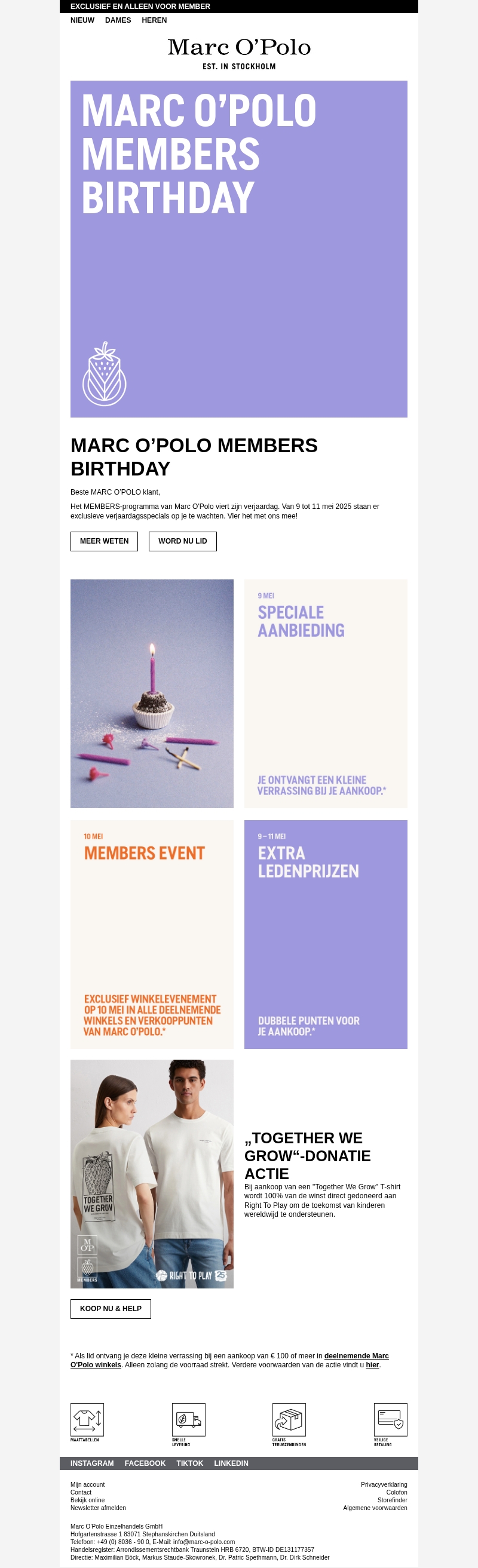Go to the DAMES section
The width and height of the screenshot is (478, 1568).
pyautogui.click(x=118, y=20)
